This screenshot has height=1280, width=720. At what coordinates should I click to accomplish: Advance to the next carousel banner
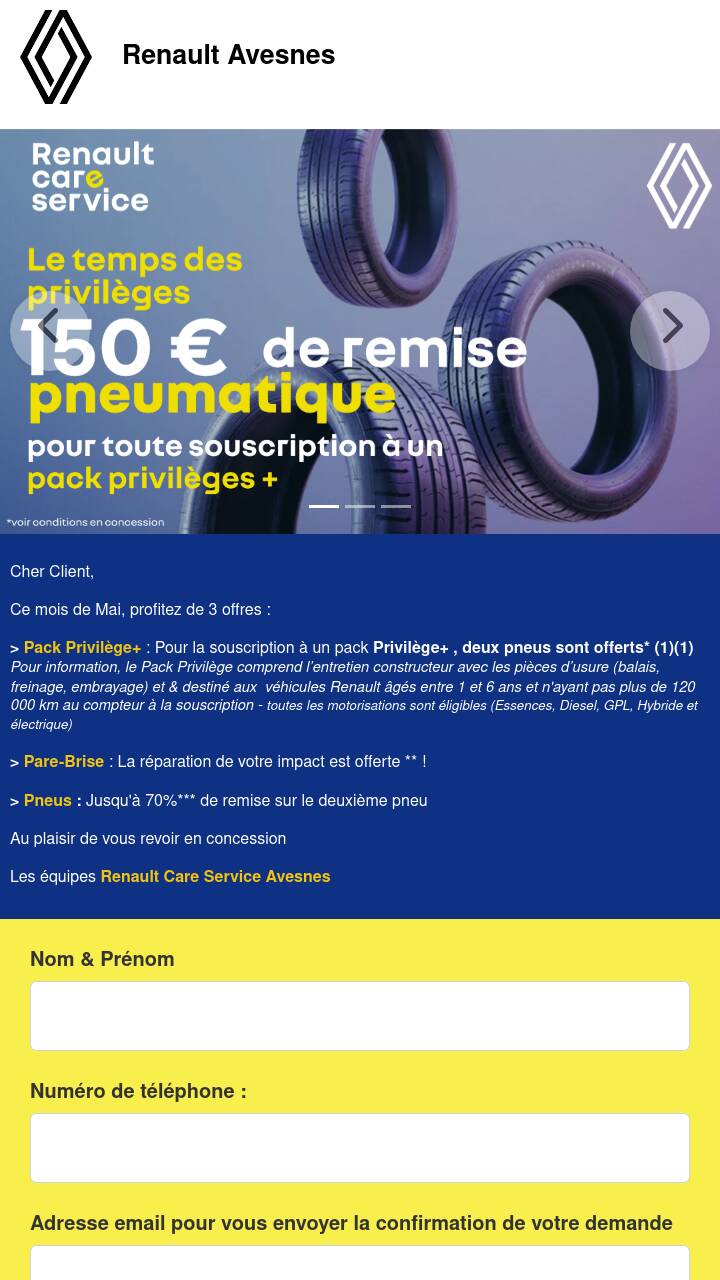tap(670, 329)
